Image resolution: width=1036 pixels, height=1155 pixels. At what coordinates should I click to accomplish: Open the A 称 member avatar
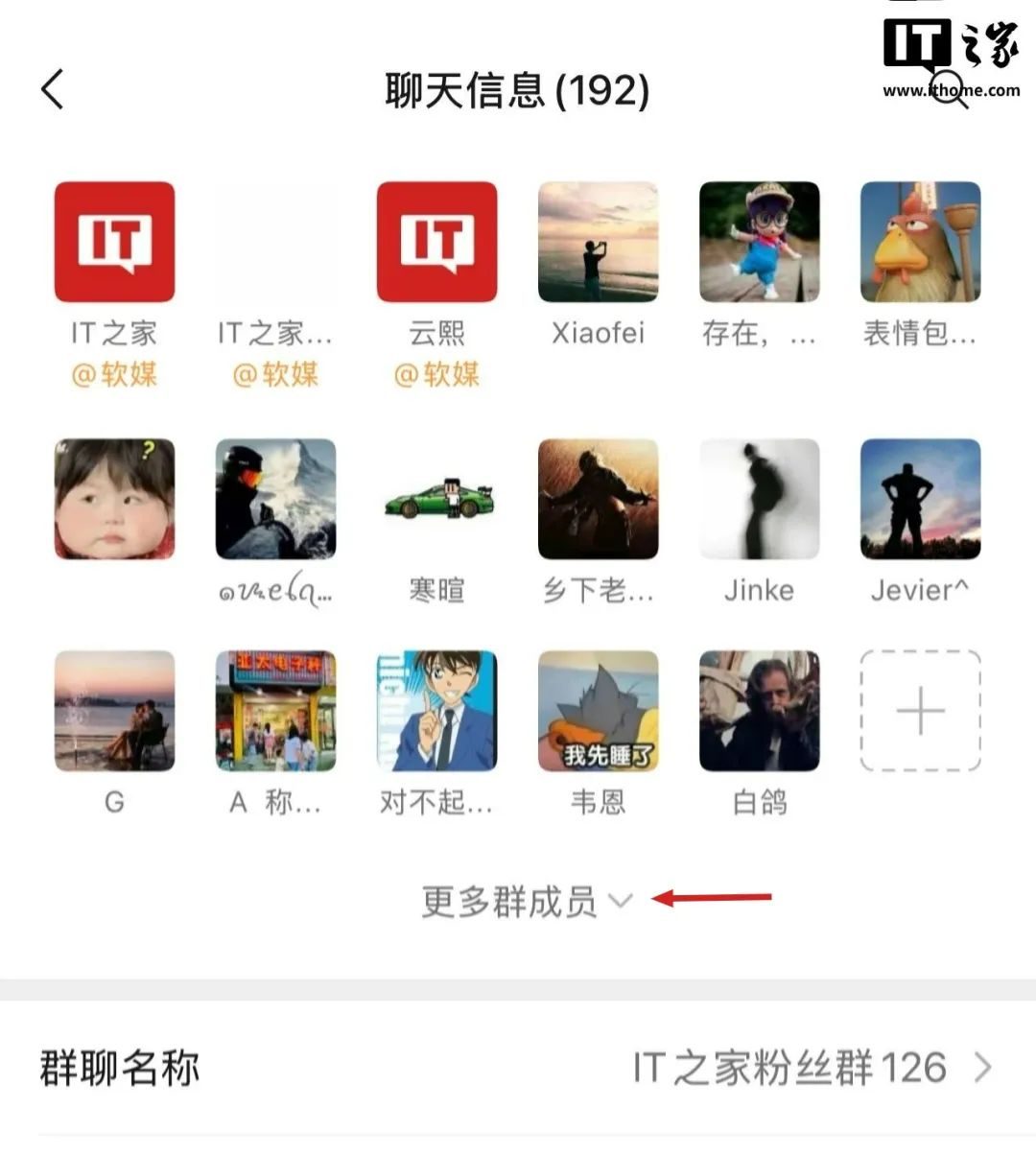pos(275,711)
